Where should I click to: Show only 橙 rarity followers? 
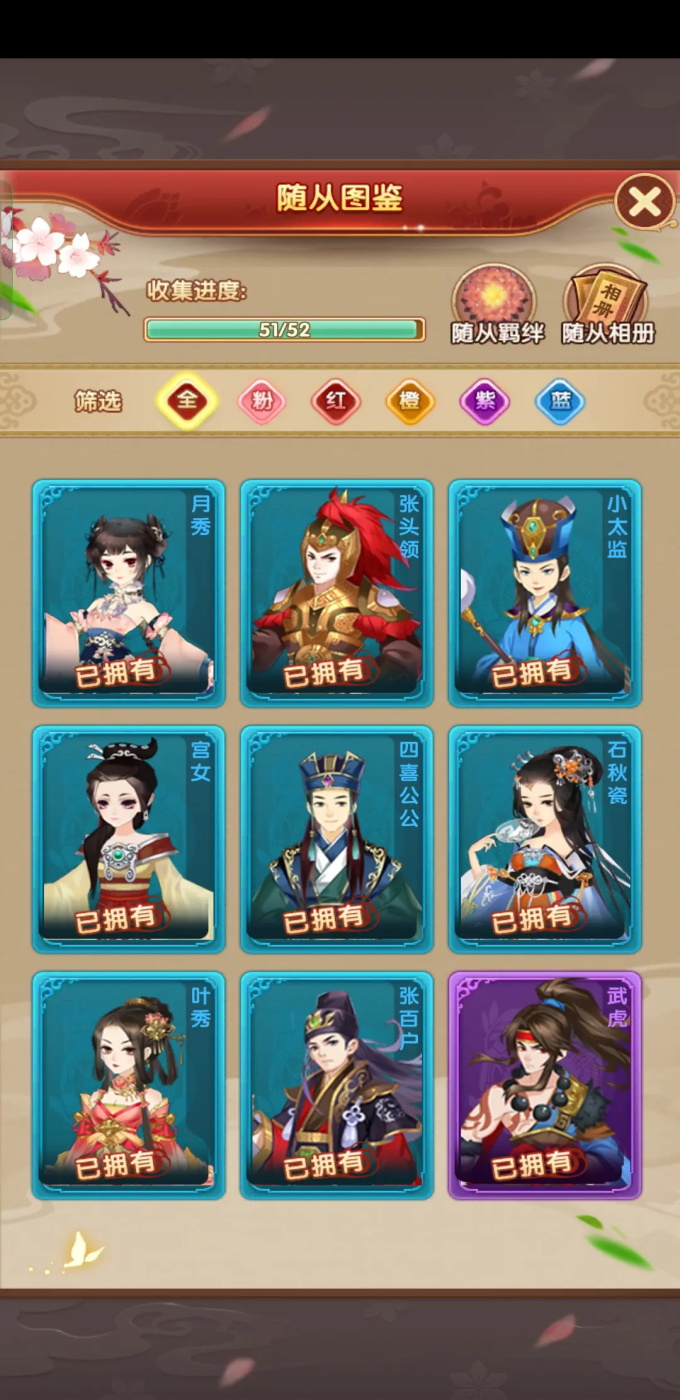tap(410, 402)
